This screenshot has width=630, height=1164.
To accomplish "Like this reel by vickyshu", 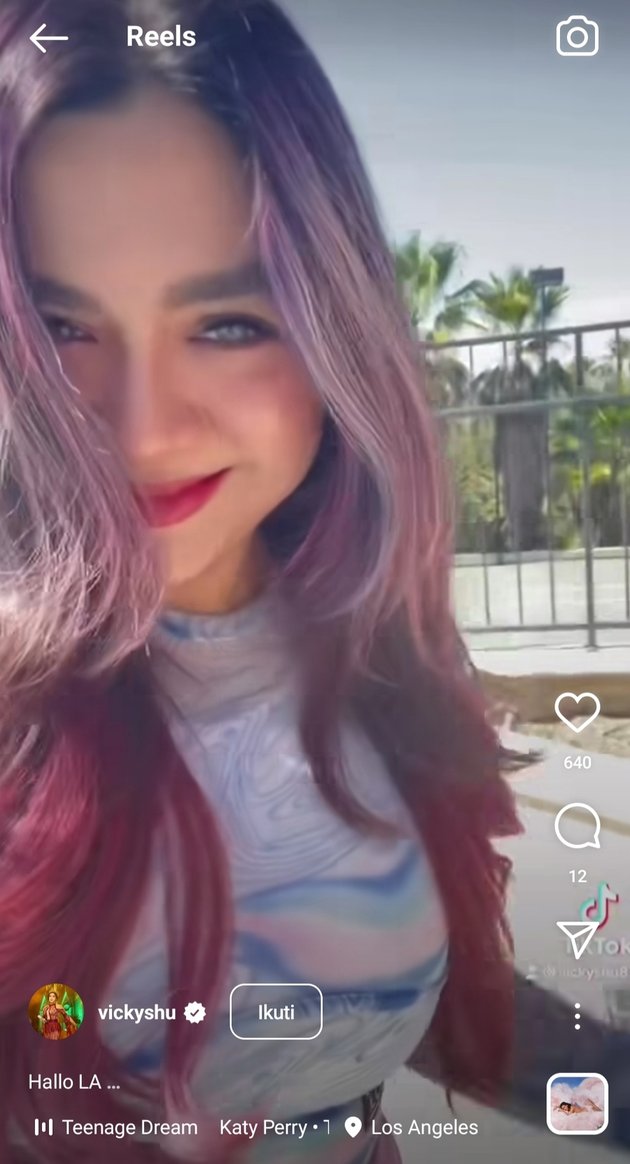I will 577,712.
